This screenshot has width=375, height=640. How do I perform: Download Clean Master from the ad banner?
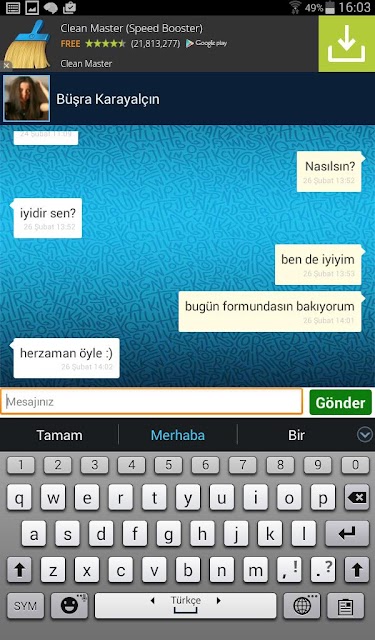click(x=346, y=44)
